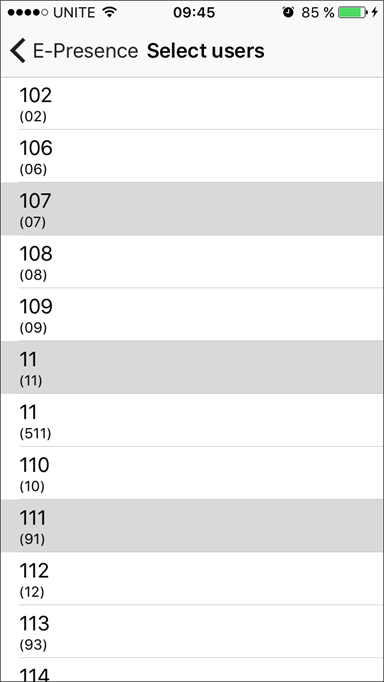The height and width of the screenshot is (682, 384).
Task: Deselect user 11 with code (11)
Action: 192,368
